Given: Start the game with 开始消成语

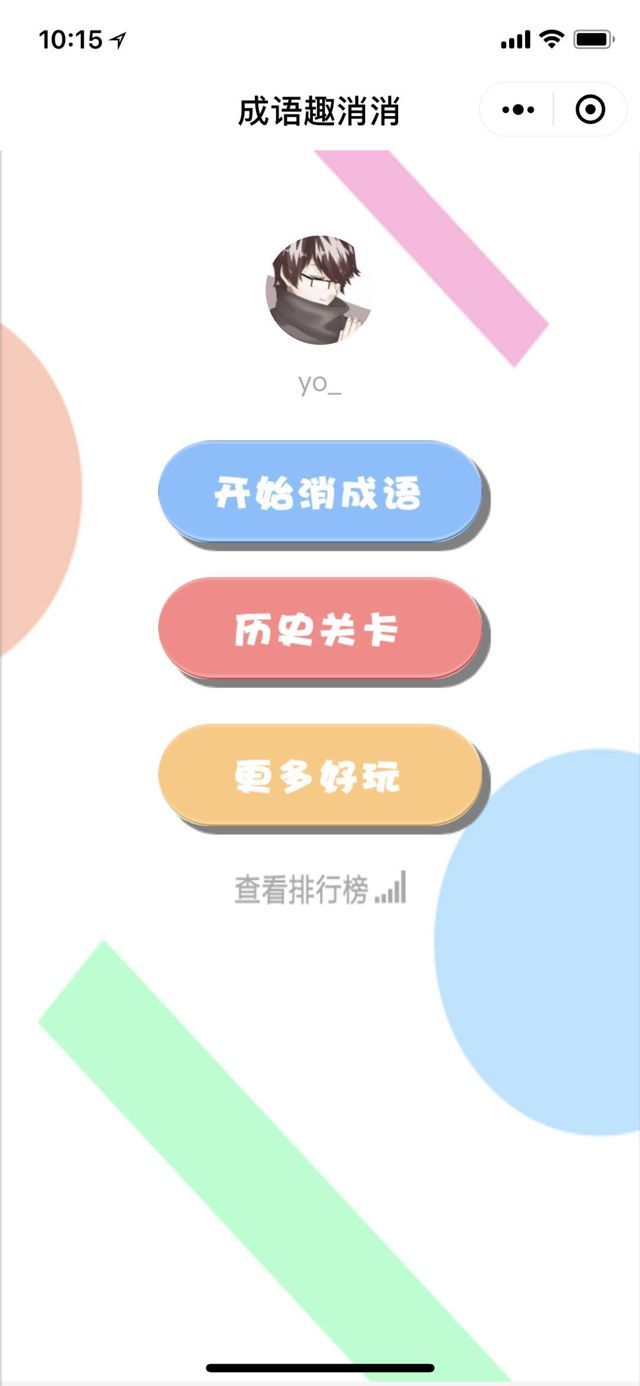Looking at the screenshot, I should point(319,492).
